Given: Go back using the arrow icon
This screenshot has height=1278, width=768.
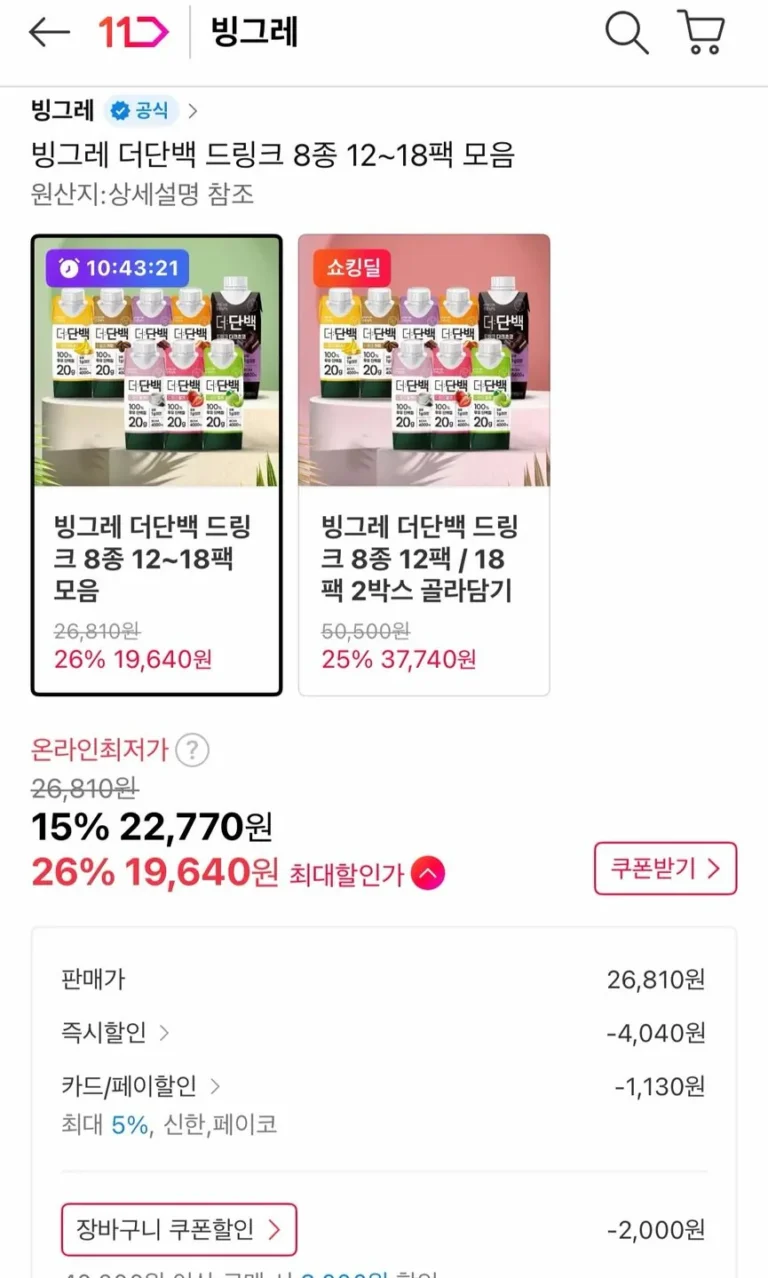Looking at the screenshot, I should tap(49, 33).
